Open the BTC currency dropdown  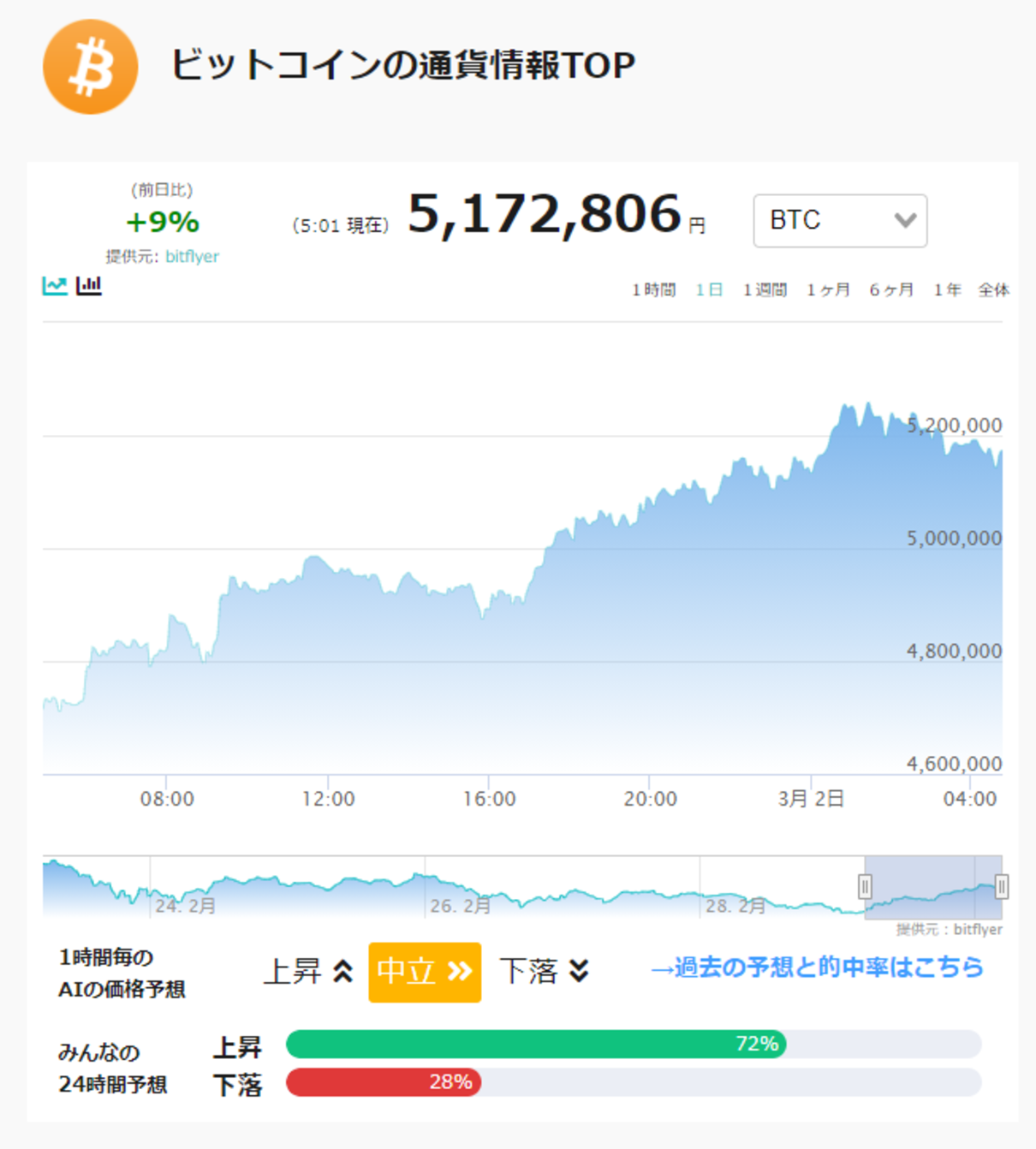click(x=840, y=221)
